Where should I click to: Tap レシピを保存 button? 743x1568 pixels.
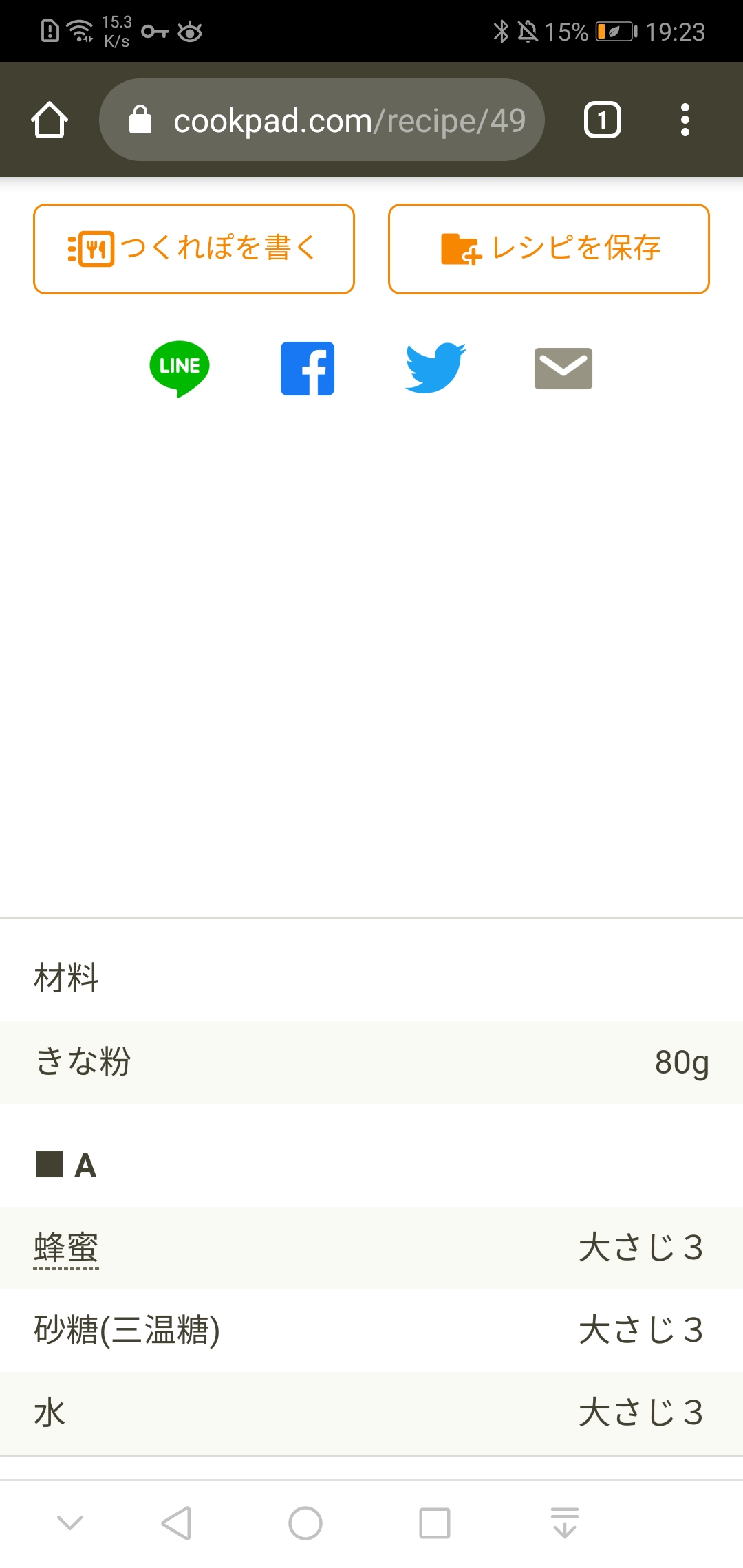point(548,249)
